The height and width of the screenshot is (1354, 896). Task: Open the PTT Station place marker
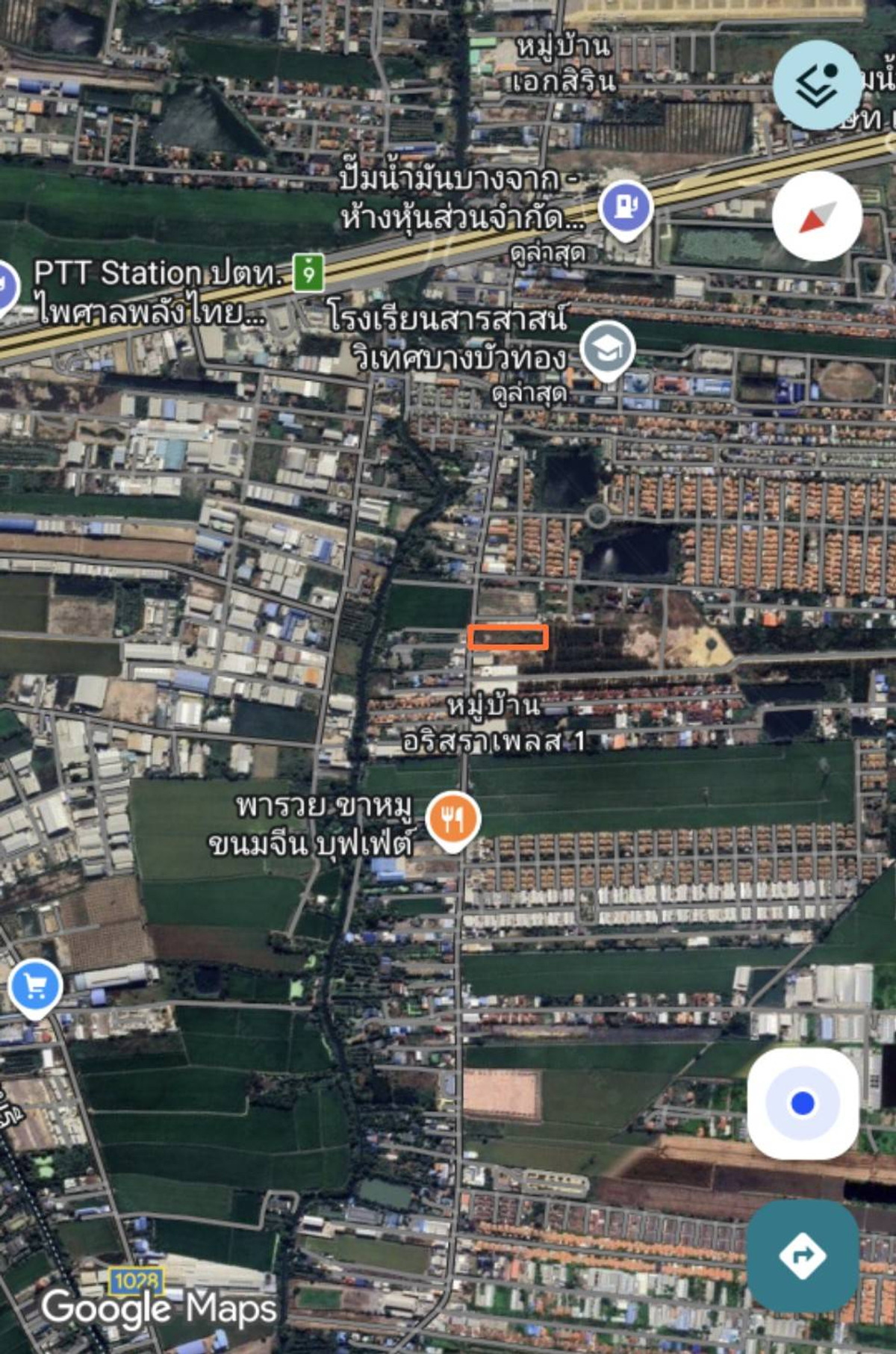[x=6, y=287]
